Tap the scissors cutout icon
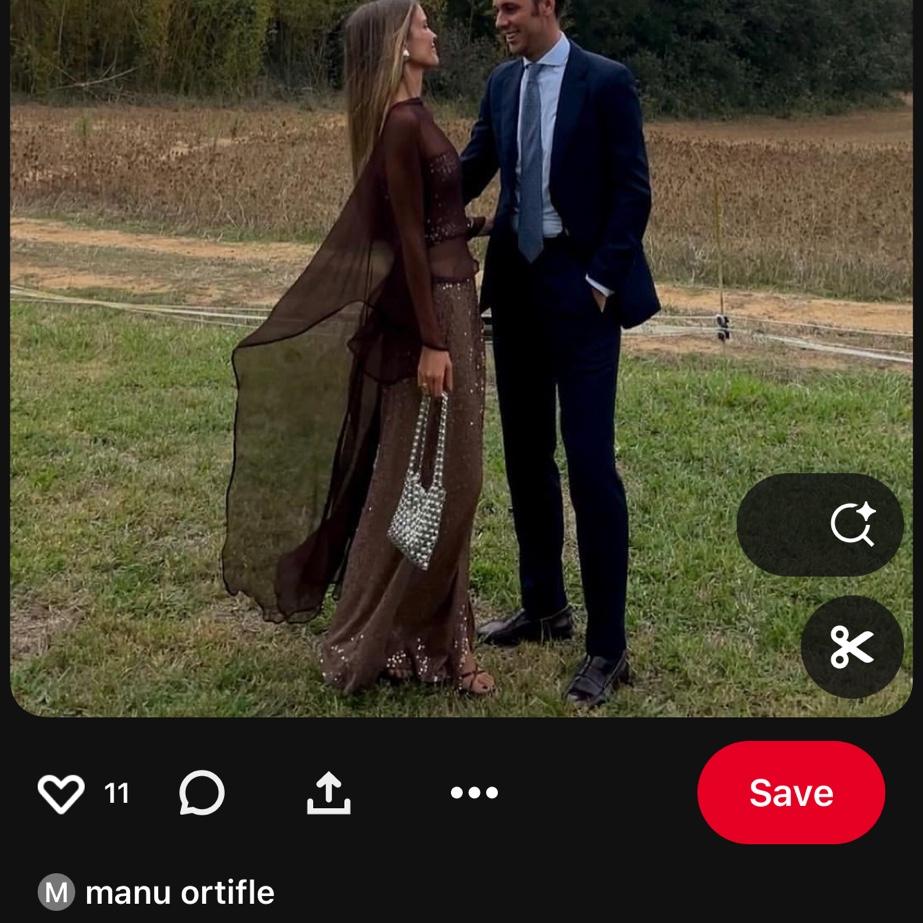This screenshot has width=923, height=923. tap(852, 647)
